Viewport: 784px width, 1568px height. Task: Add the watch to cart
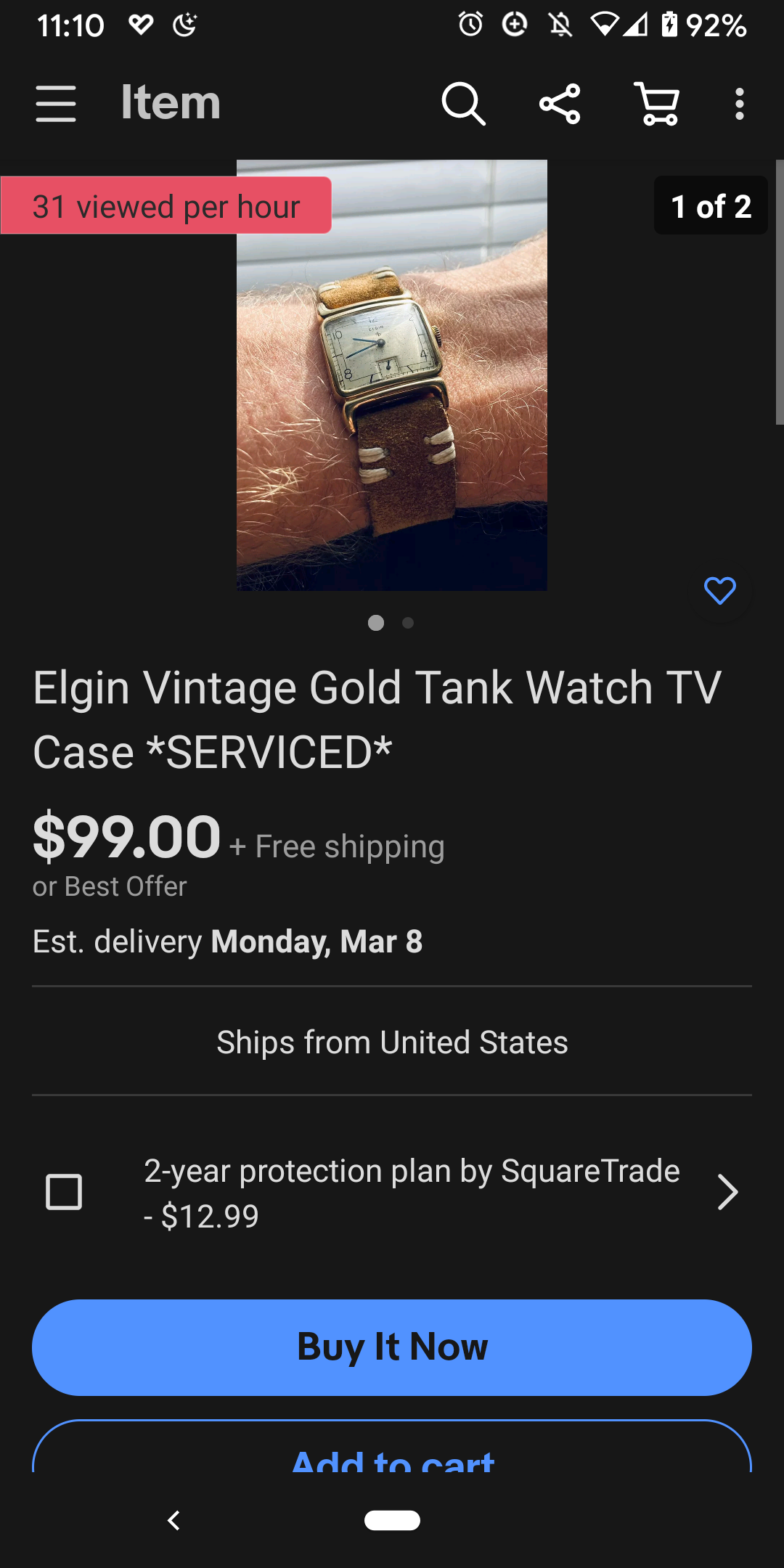(x=392, y=1452)
